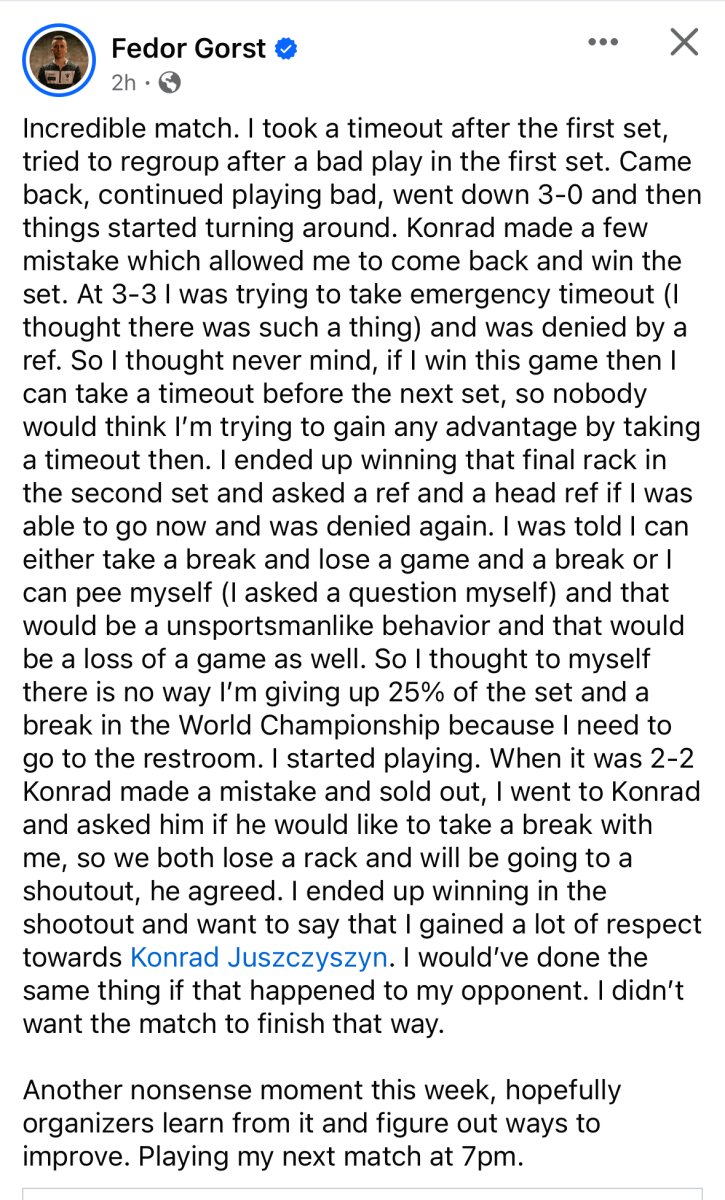725x1200 pixels.
Task: Close this post view
Action: click(683, 42)
